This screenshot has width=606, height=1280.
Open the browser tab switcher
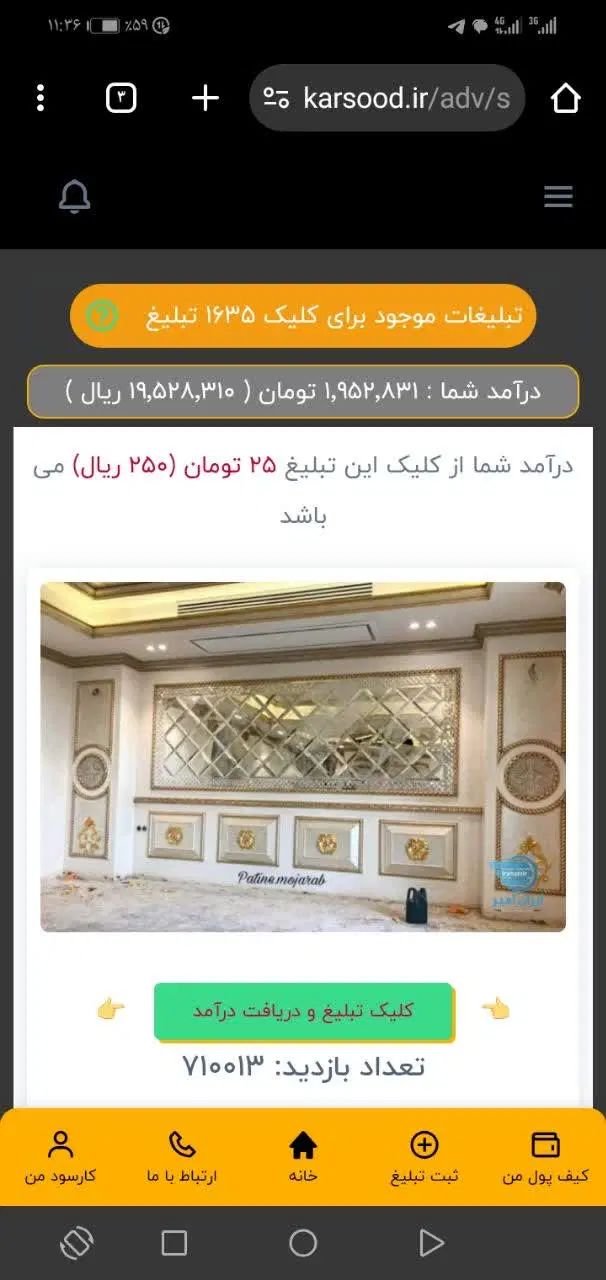[x=121, y=98]
